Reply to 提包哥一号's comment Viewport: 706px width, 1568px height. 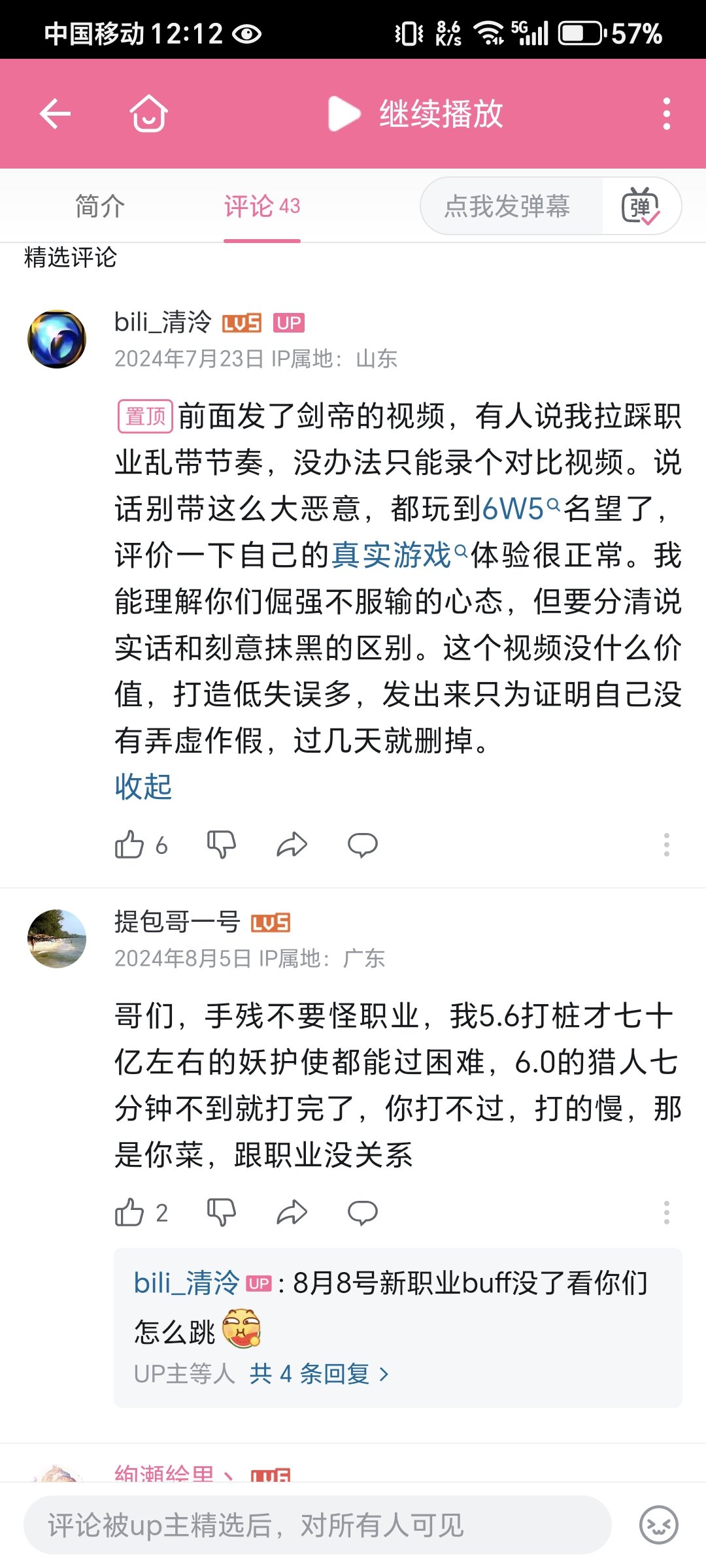point(362,1213)
